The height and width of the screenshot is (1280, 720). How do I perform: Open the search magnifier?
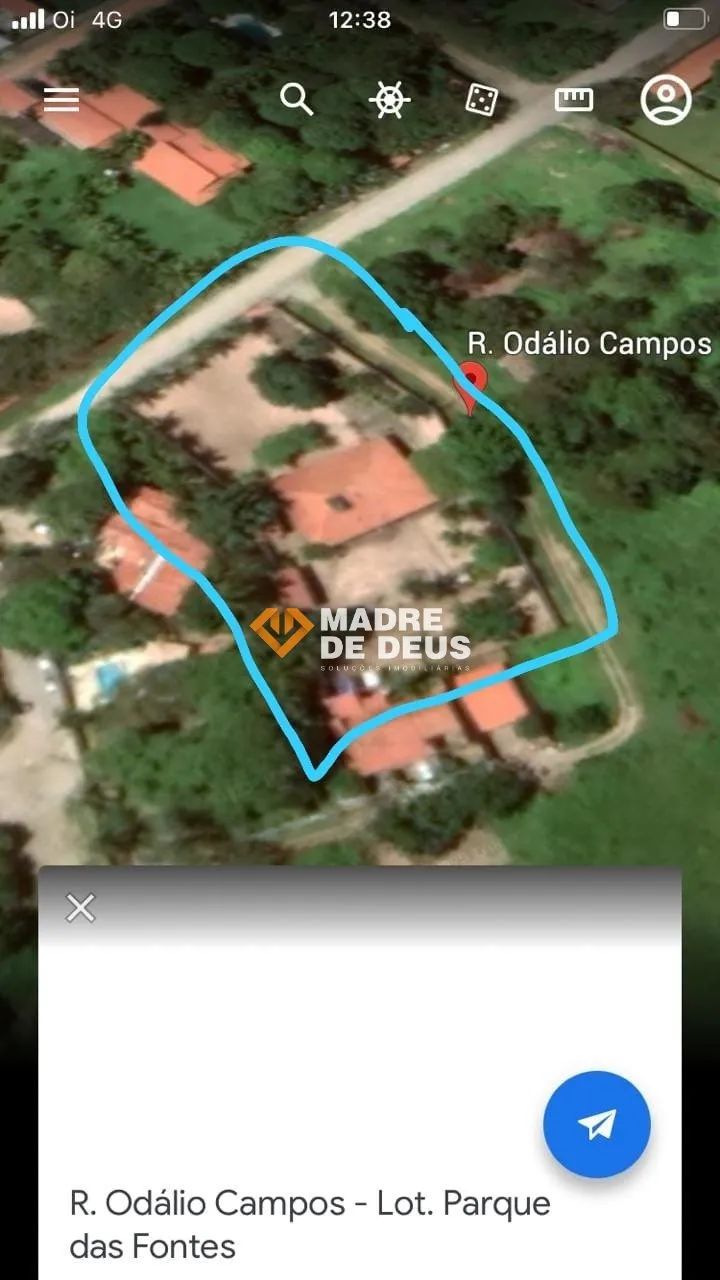296,100
